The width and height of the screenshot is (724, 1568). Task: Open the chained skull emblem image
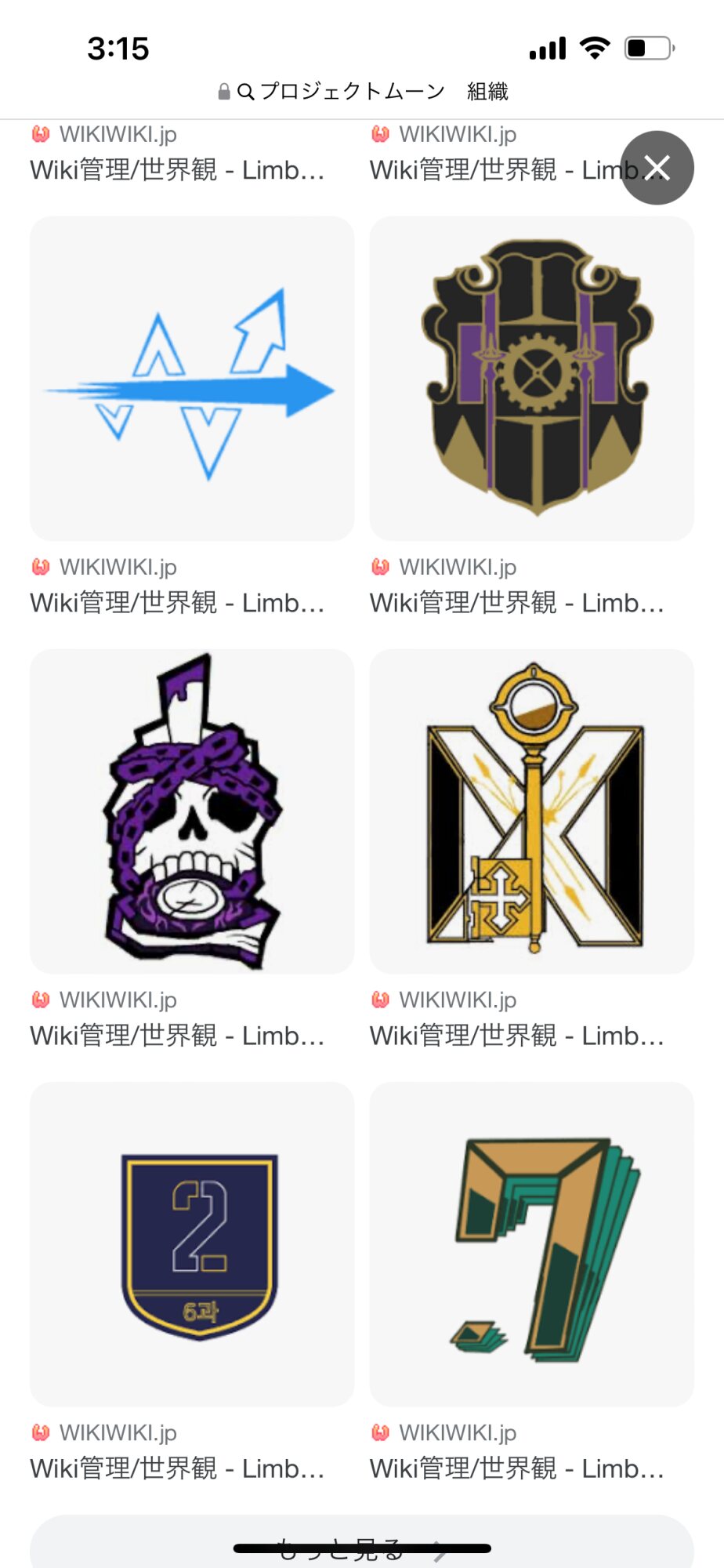click(x=192, y=811)
